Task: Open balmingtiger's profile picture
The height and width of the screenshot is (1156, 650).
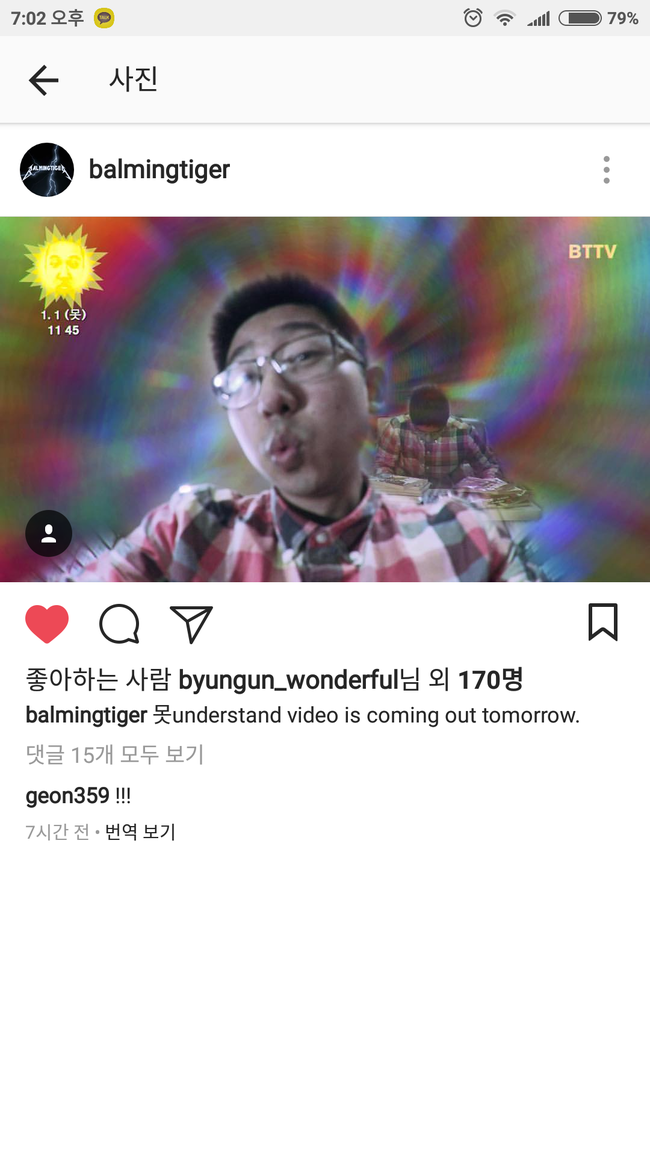Action: pos(47,170)
